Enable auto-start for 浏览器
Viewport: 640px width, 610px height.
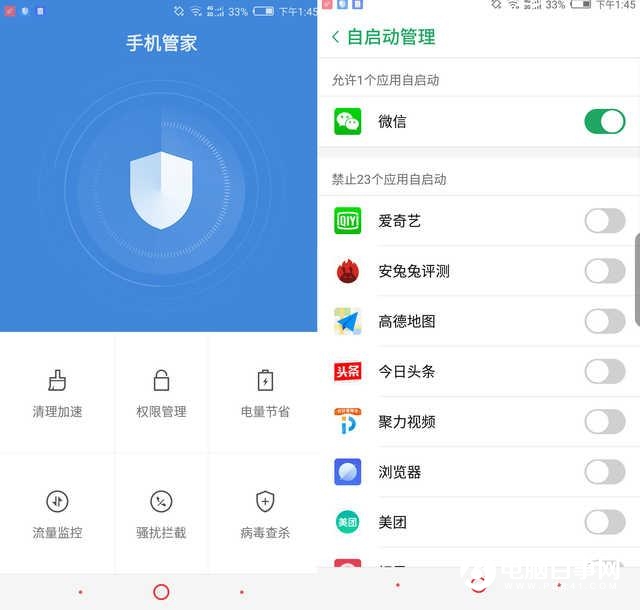[604, 472]
